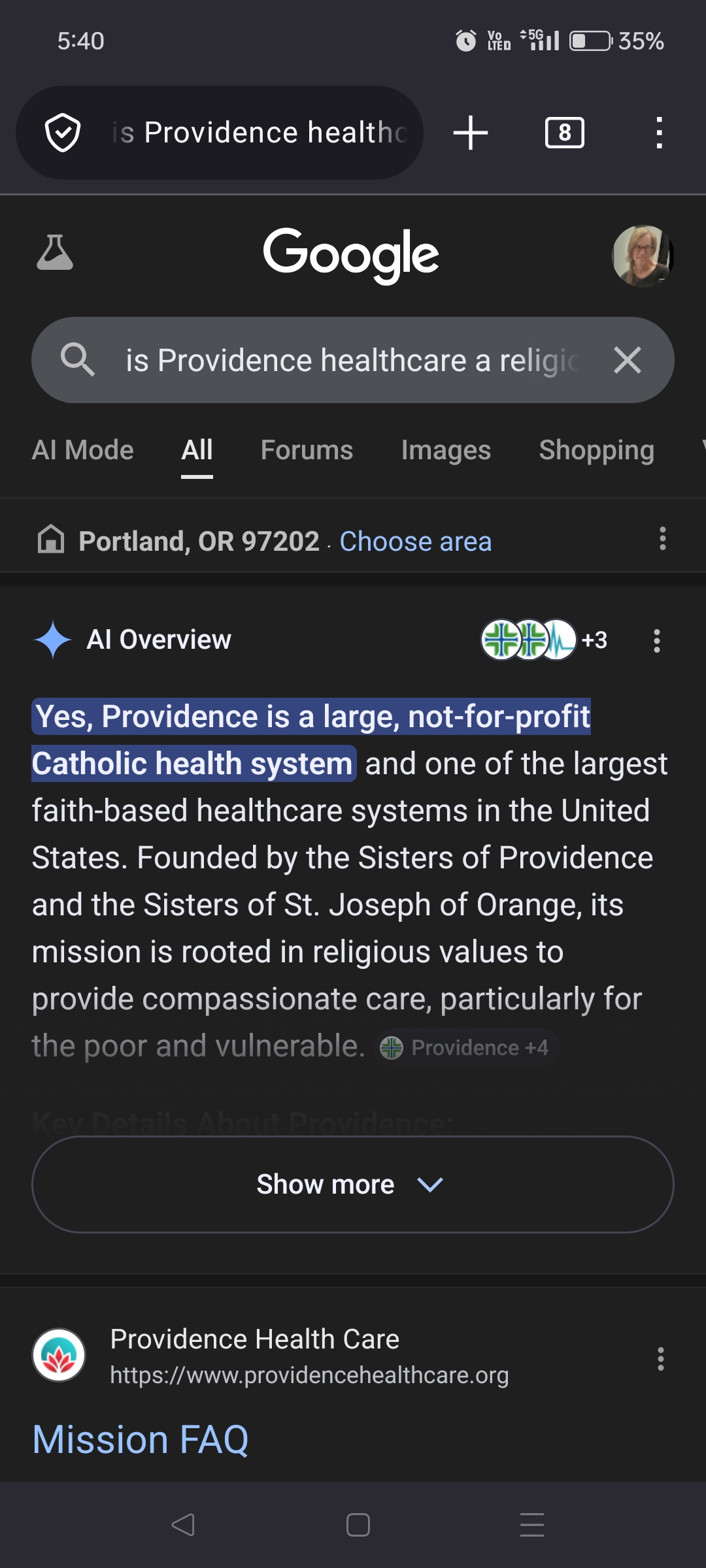Viewport: 706px width, 1568px height.
Task: Tap the Choose area link
Action: (x=416, y=542)
